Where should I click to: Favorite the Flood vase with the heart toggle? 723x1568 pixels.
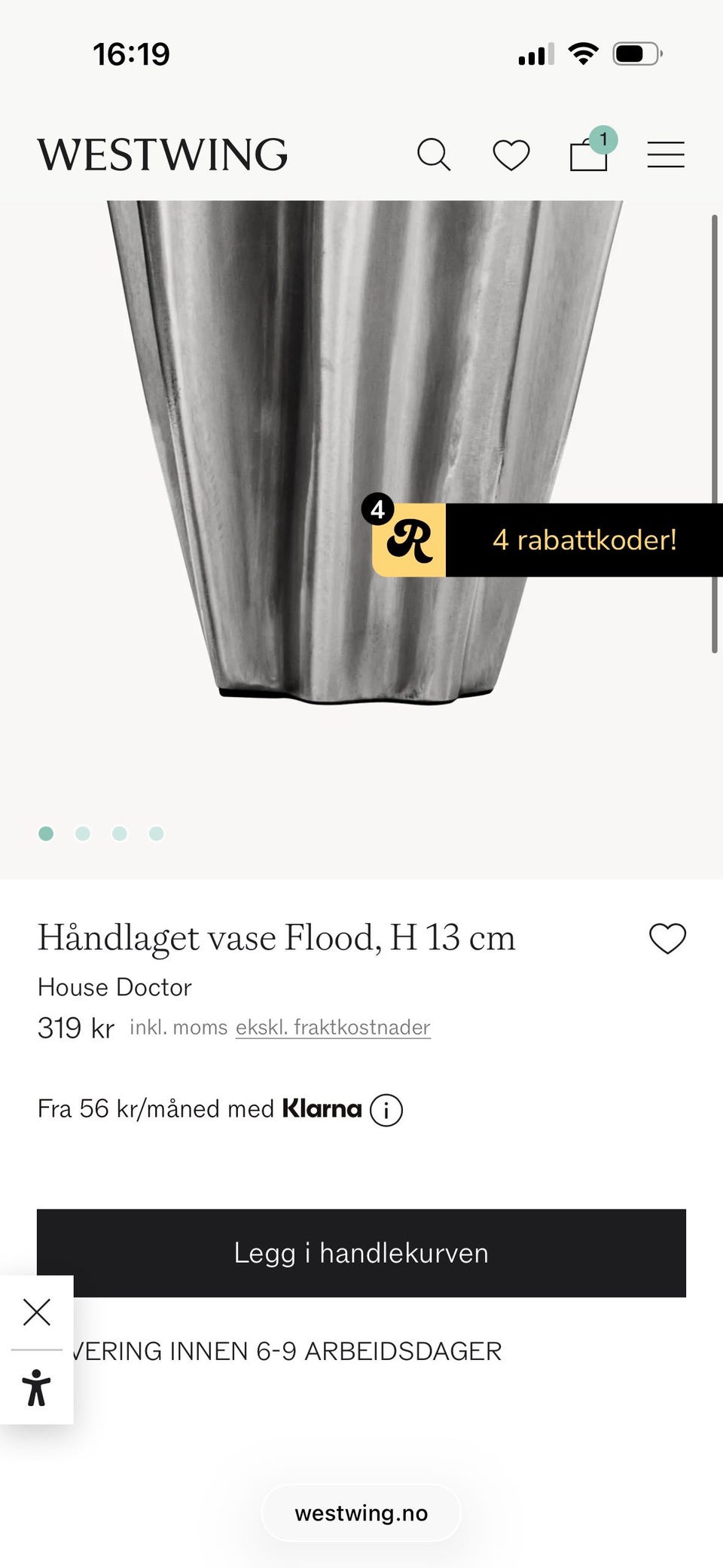[x=667, y=938]
